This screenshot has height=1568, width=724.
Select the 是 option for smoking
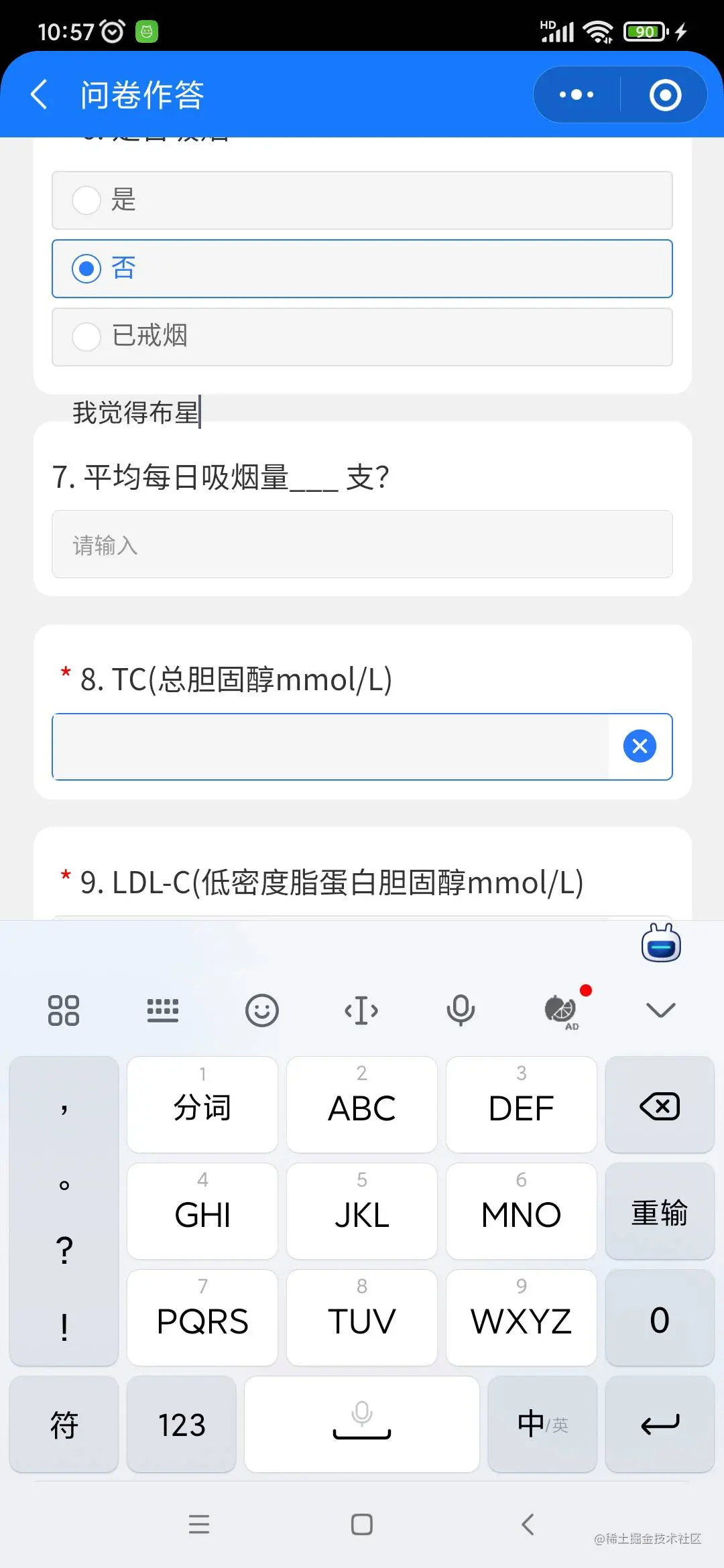click(362, 200)
